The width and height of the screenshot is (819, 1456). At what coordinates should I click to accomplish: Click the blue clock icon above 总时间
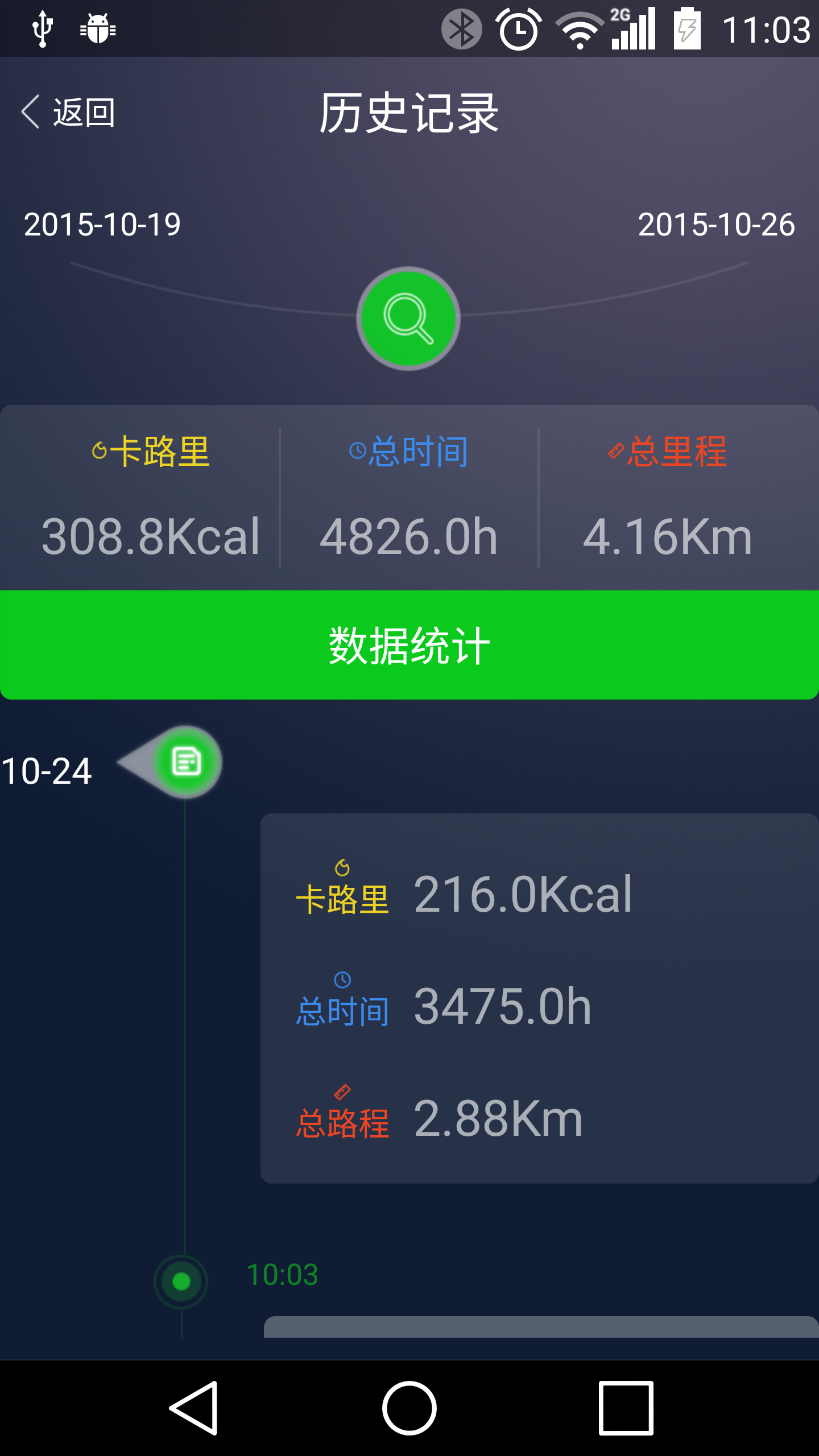click(356, 451)
